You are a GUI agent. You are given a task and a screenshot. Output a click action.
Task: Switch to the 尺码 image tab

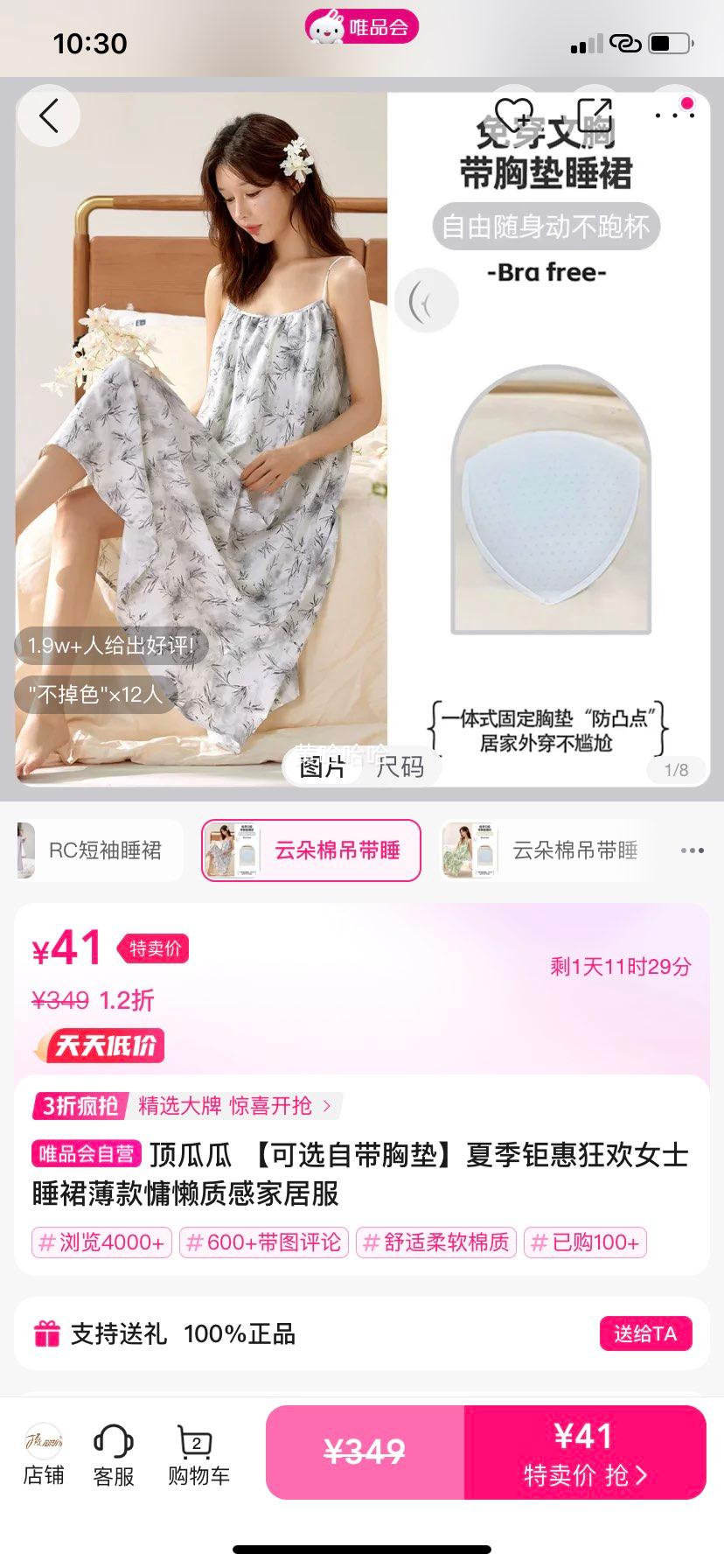(x=400, y=767)
